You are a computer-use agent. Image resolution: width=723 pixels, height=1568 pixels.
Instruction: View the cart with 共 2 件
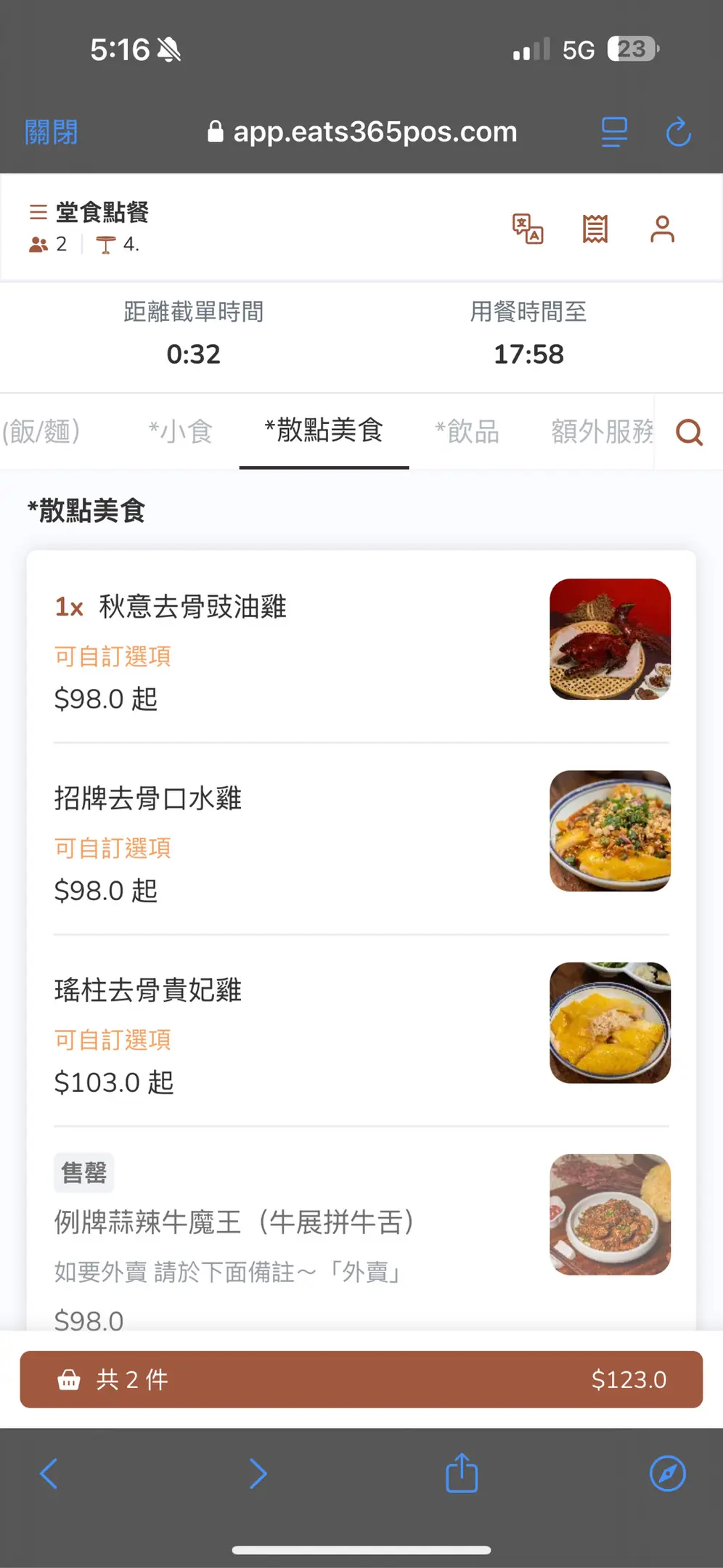coord(361,1379)
